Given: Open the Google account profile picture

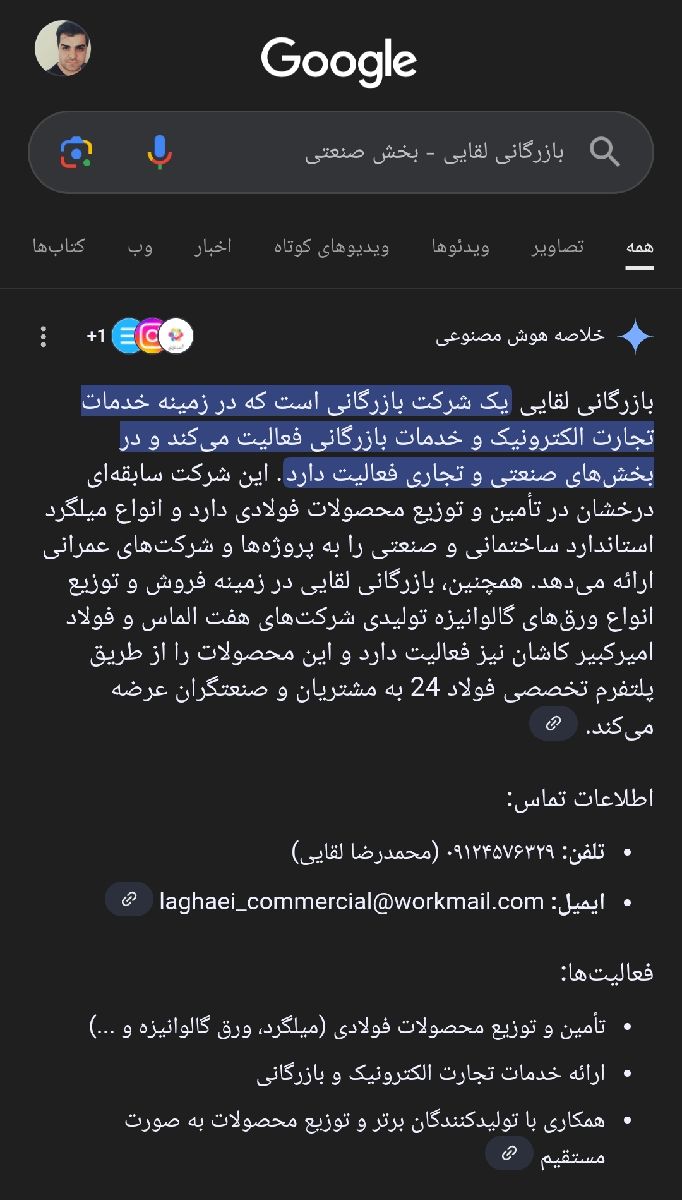Looking at the screenshot, I should (63, 48).
